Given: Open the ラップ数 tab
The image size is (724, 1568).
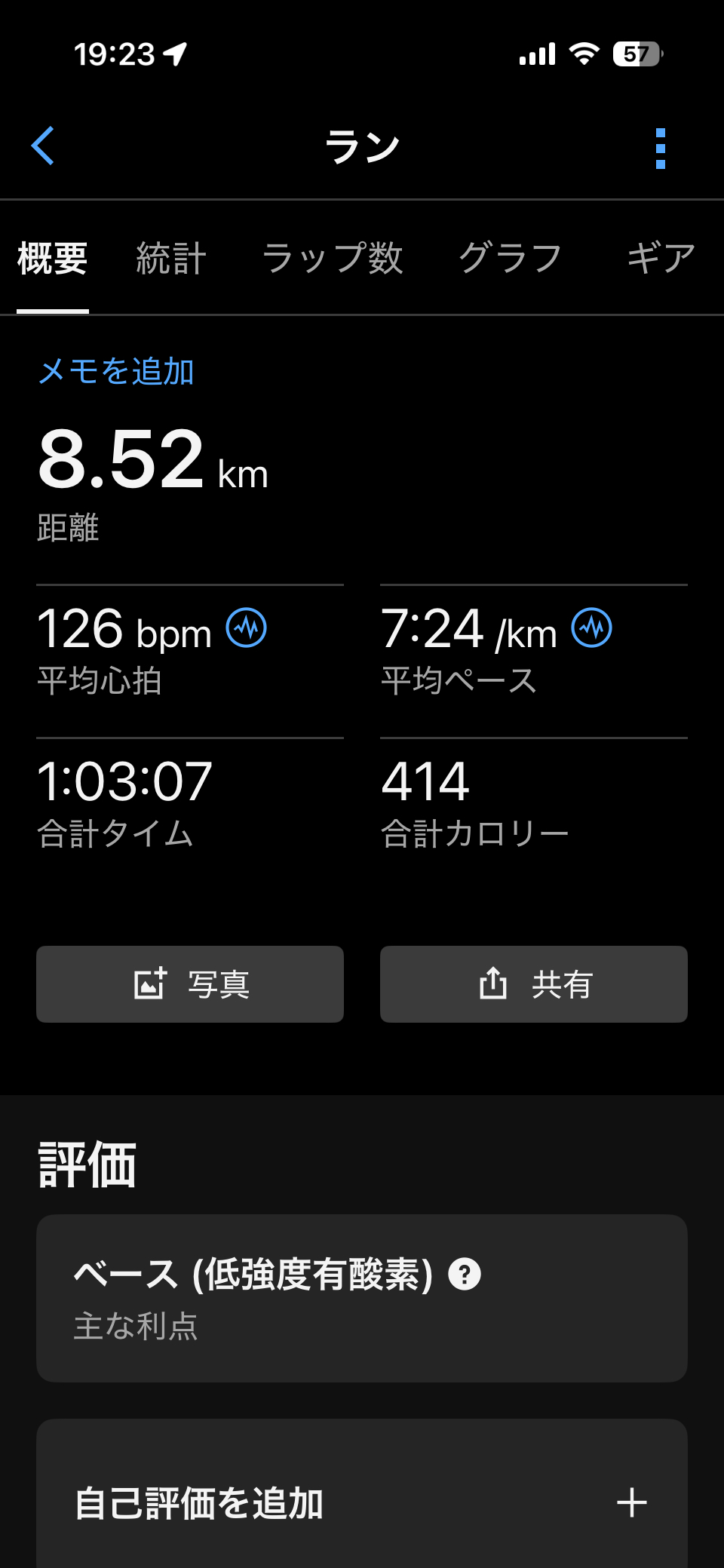Looking at the screenshot, I should coord(332,259).
